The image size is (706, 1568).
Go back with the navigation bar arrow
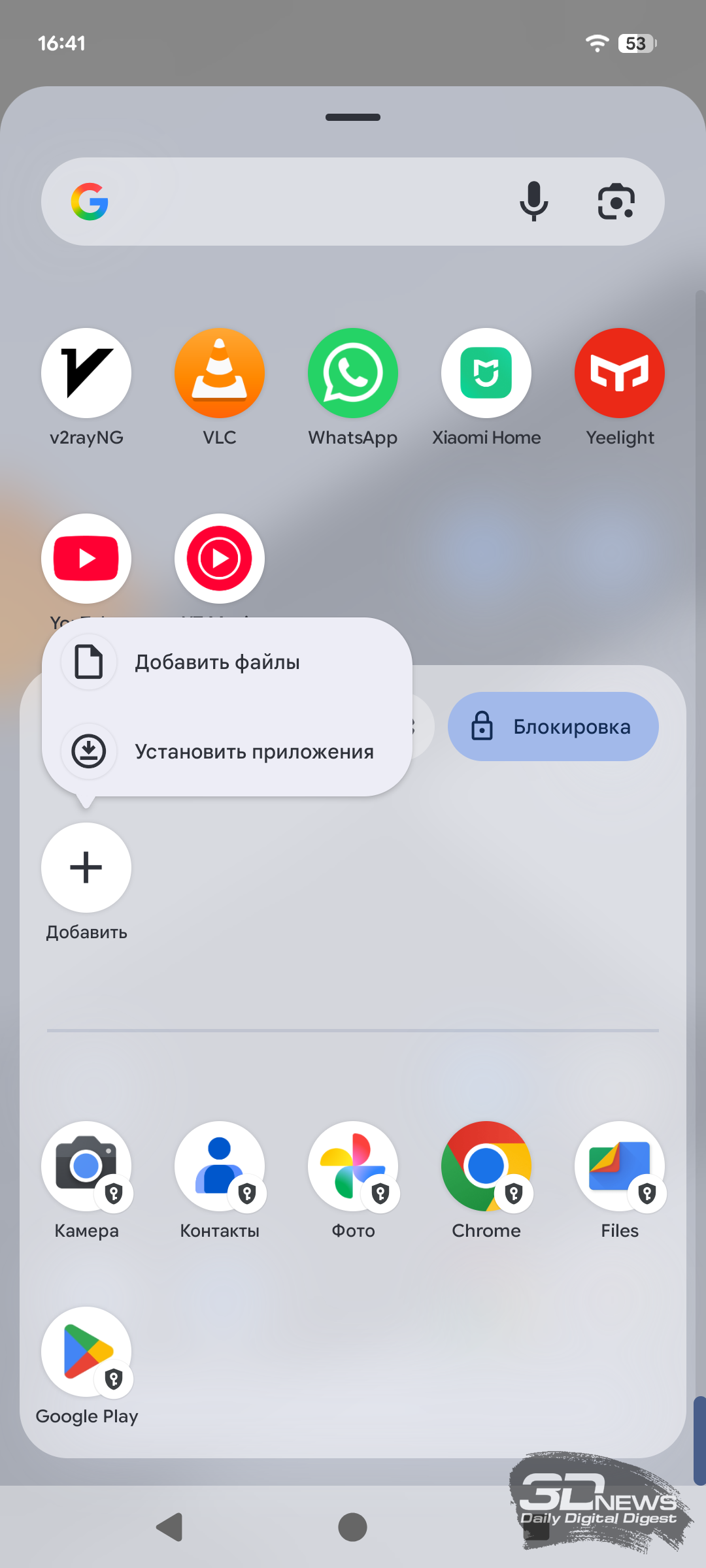170,1527
